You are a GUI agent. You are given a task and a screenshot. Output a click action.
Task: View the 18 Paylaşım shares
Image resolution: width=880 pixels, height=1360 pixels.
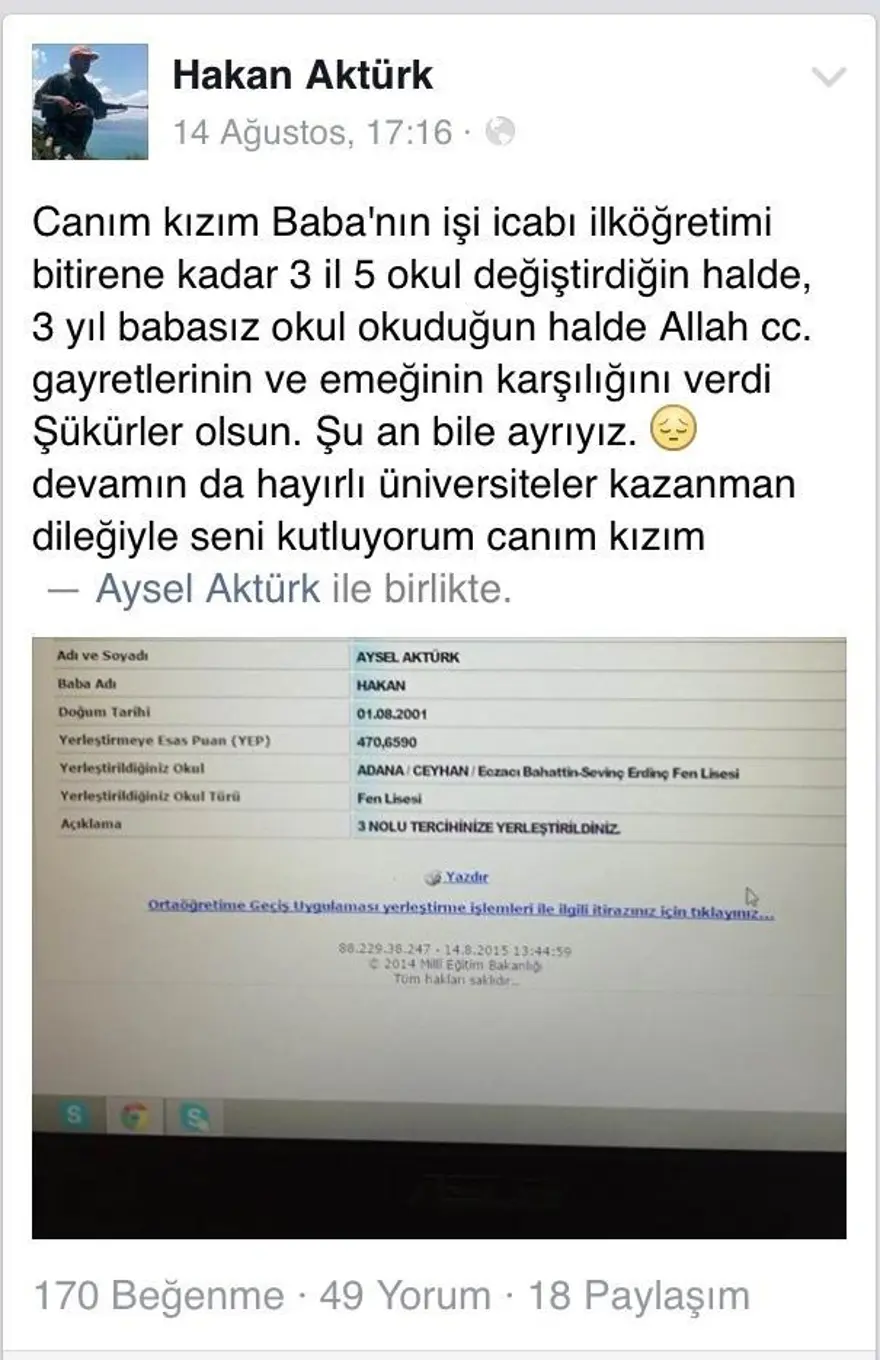(x=639, y=1296)
